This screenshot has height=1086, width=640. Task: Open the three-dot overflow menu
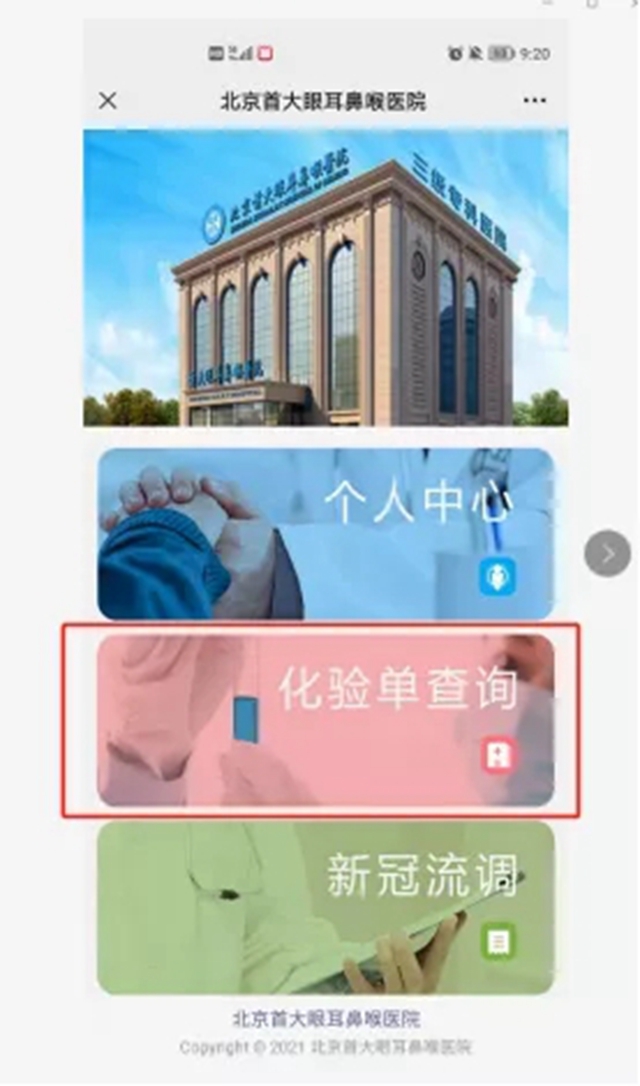click(x=534, y=101)
